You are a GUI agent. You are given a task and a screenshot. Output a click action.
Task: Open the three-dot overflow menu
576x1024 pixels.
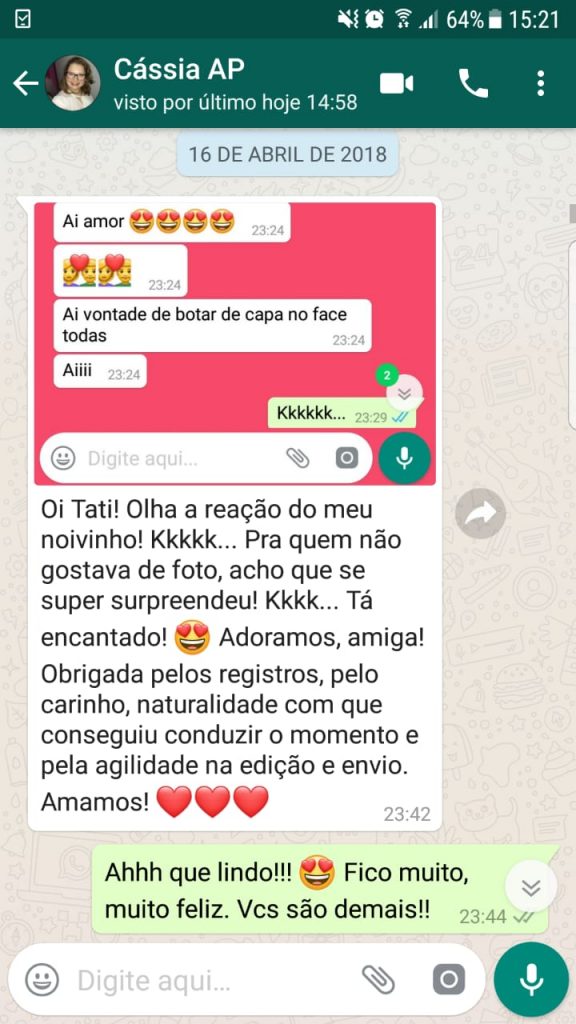coord(540,84)
